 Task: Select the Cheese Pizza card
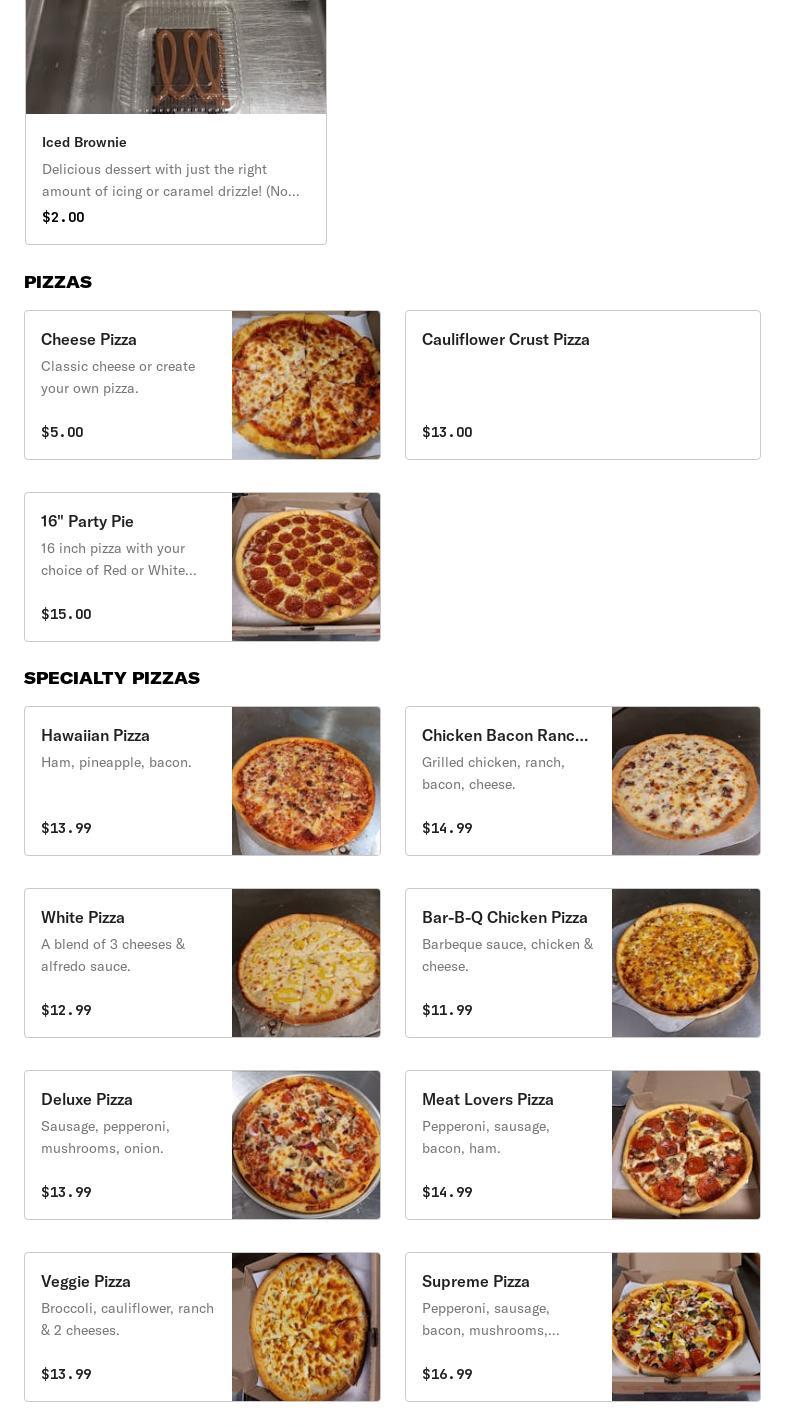pos(202,385)
